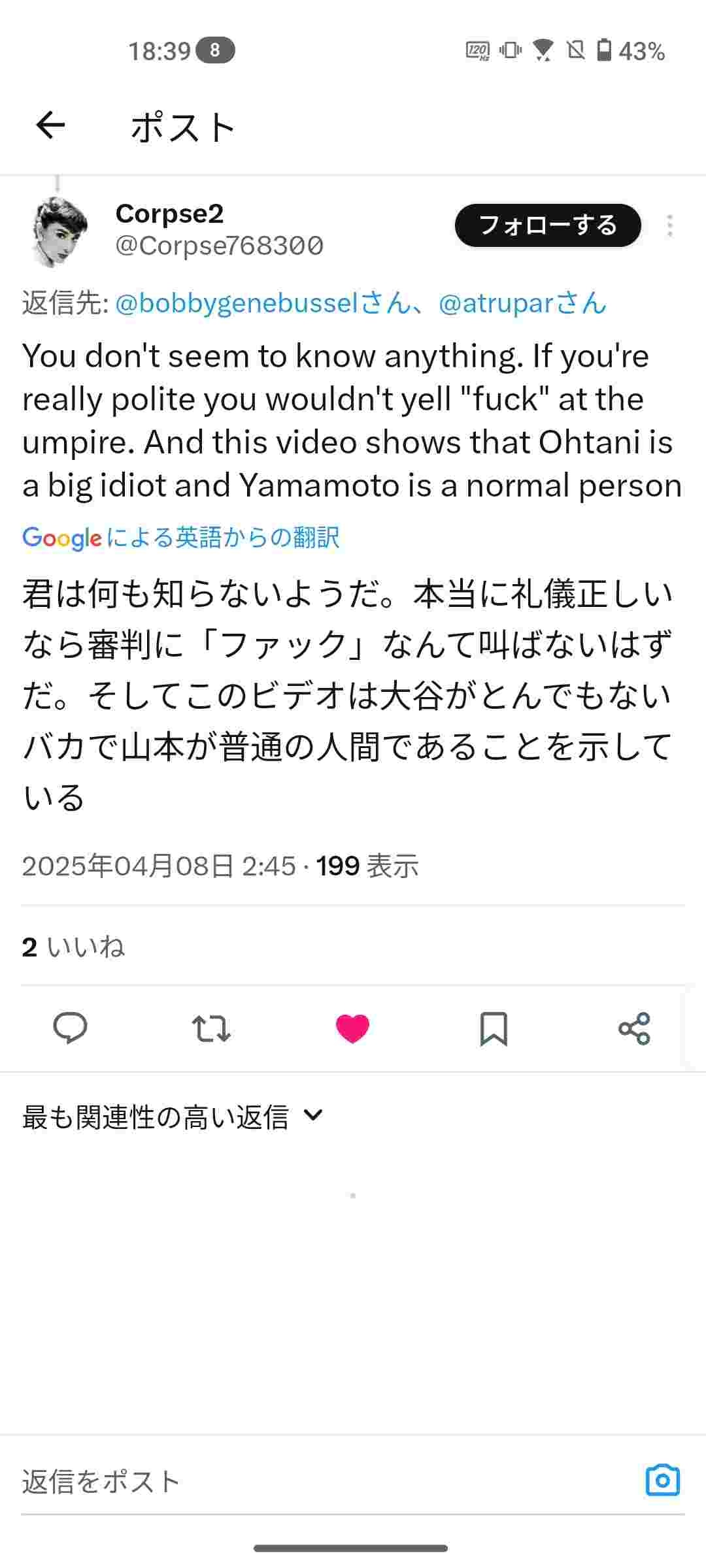Image resolution: width=706 pixels, height=1568 pixels.
Task: Open Corpse2's profile picture
Action: 59,231
